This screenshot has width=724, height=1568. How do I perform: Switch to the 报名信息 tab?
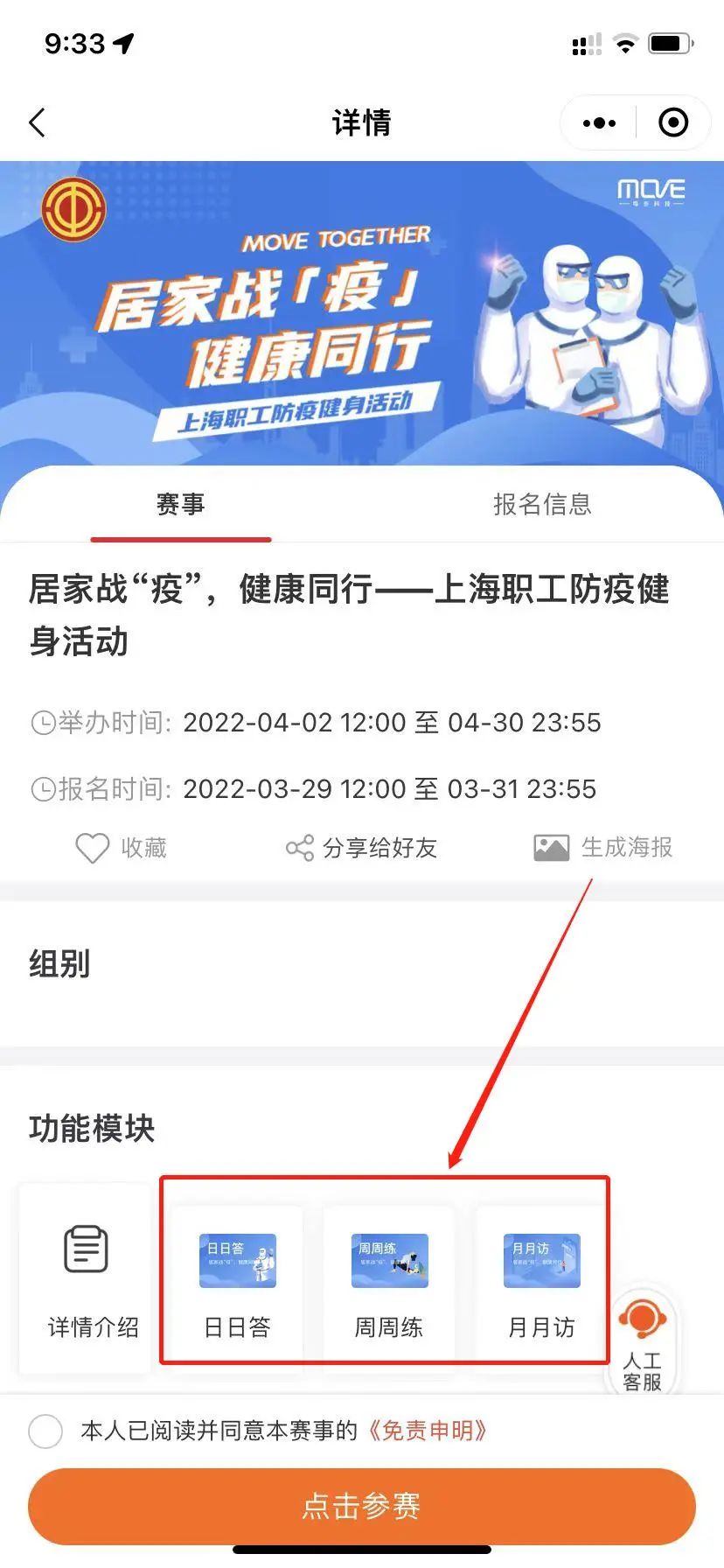click(542, 504)
